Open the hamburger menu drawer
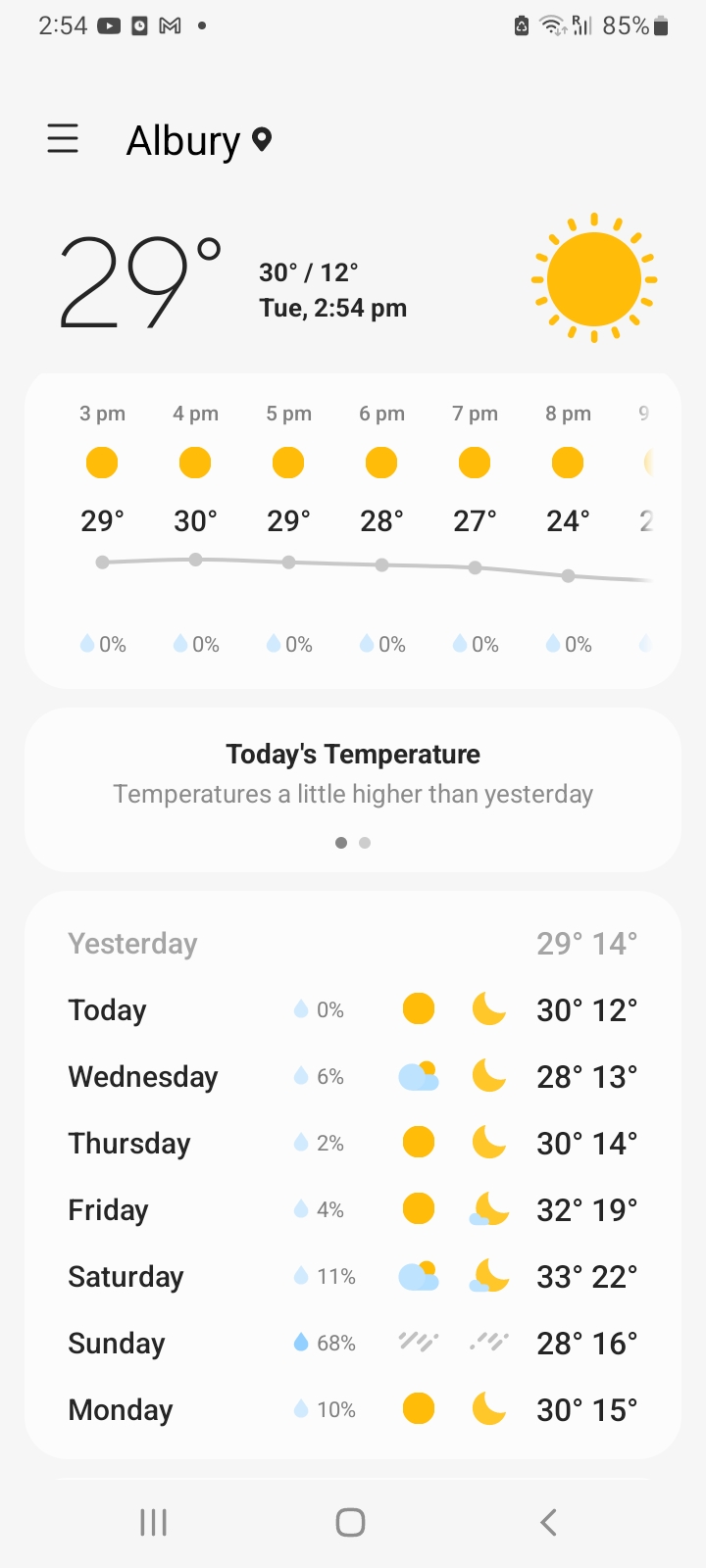 (63, 139)
